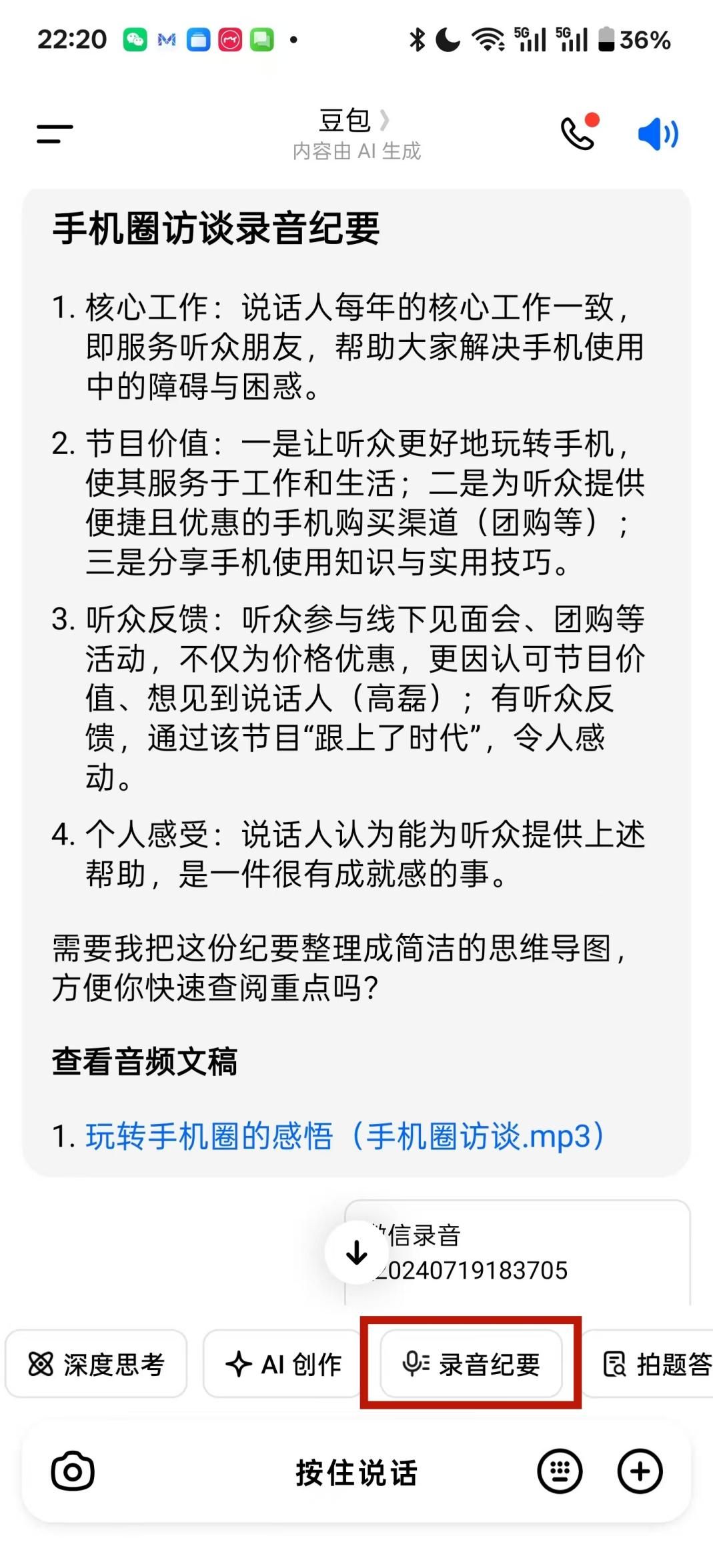Open the plus attachments menu

click(x=640, y=1471)
